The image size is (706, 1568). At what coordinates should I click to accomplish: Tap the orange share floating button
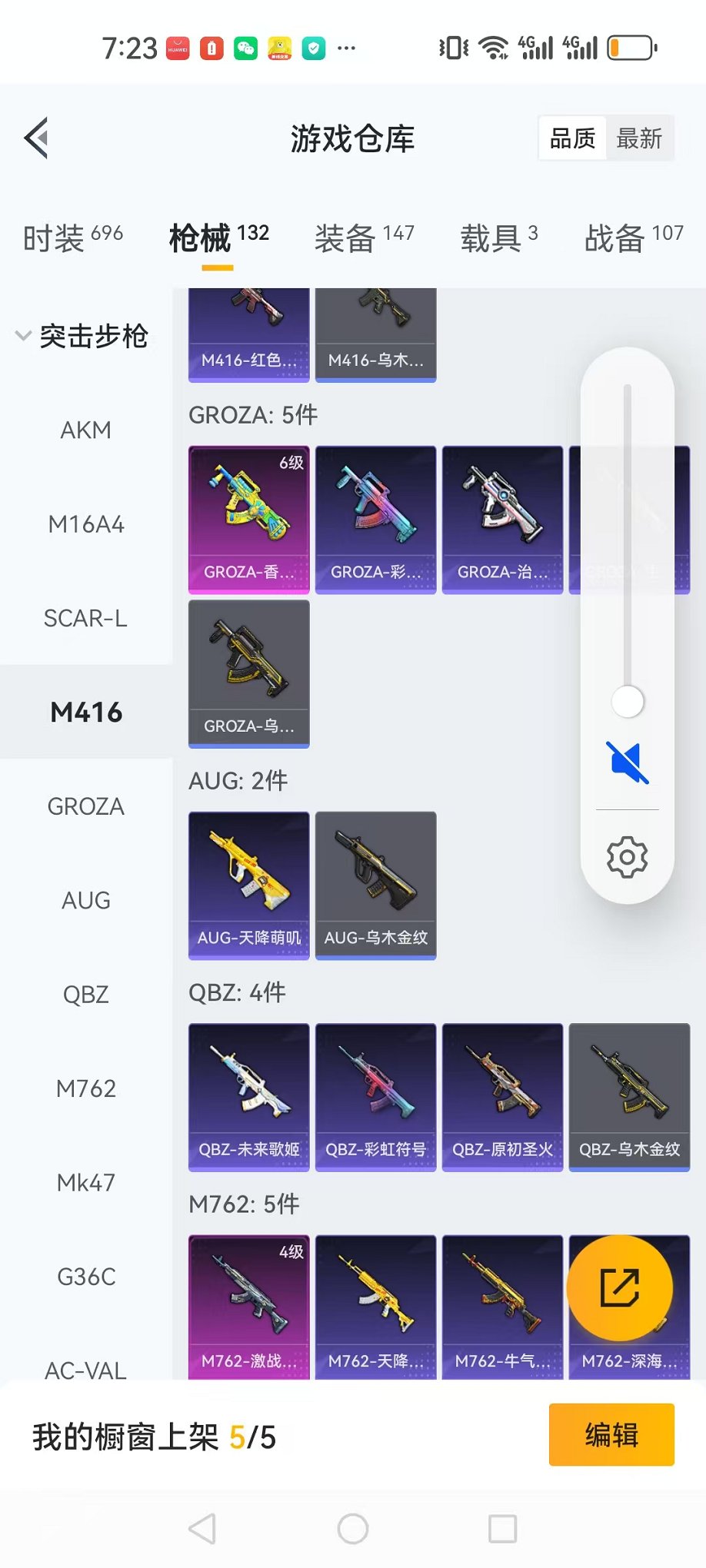click(x=619, y=1288)
